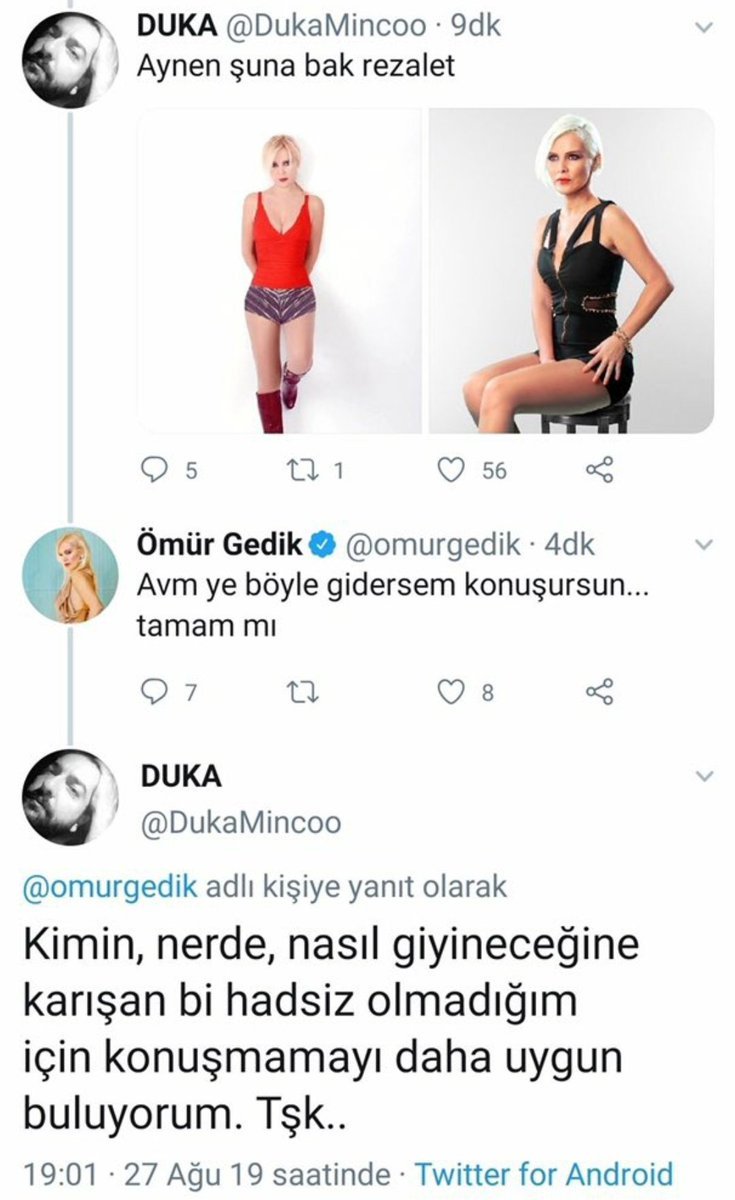Share Ömür Gedik's tweet

click(x=597, y=692)
